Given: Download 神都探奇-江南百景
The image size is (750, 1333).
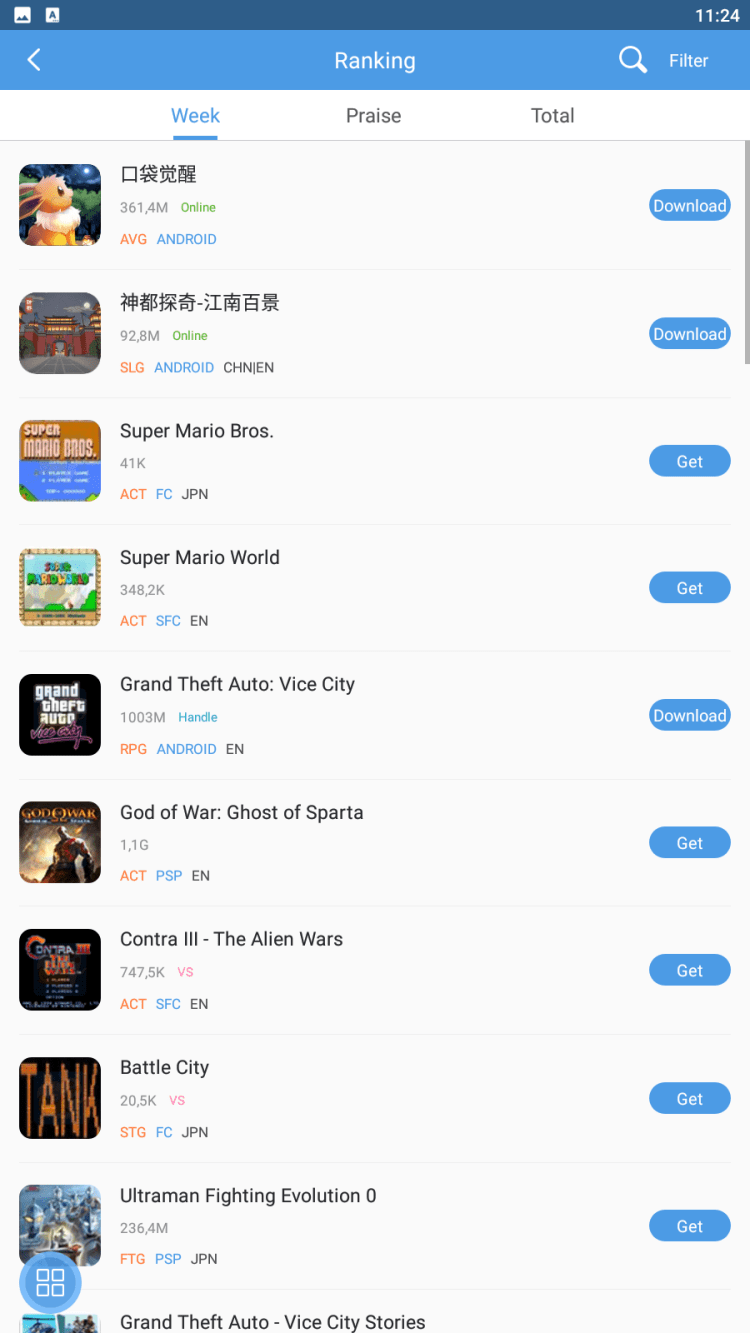Looking at the screenshot, I should 689,334.
